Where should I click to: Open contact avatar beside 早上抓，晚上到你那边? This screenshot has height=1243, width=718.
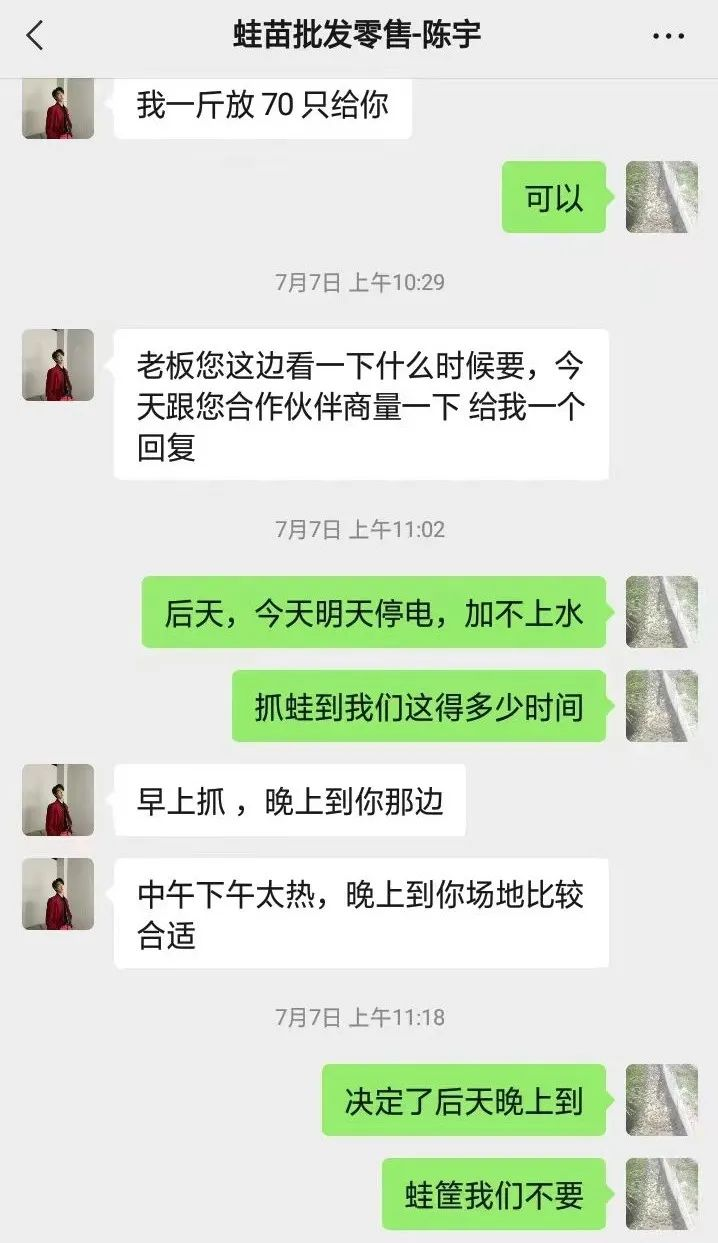coord(58,800)
